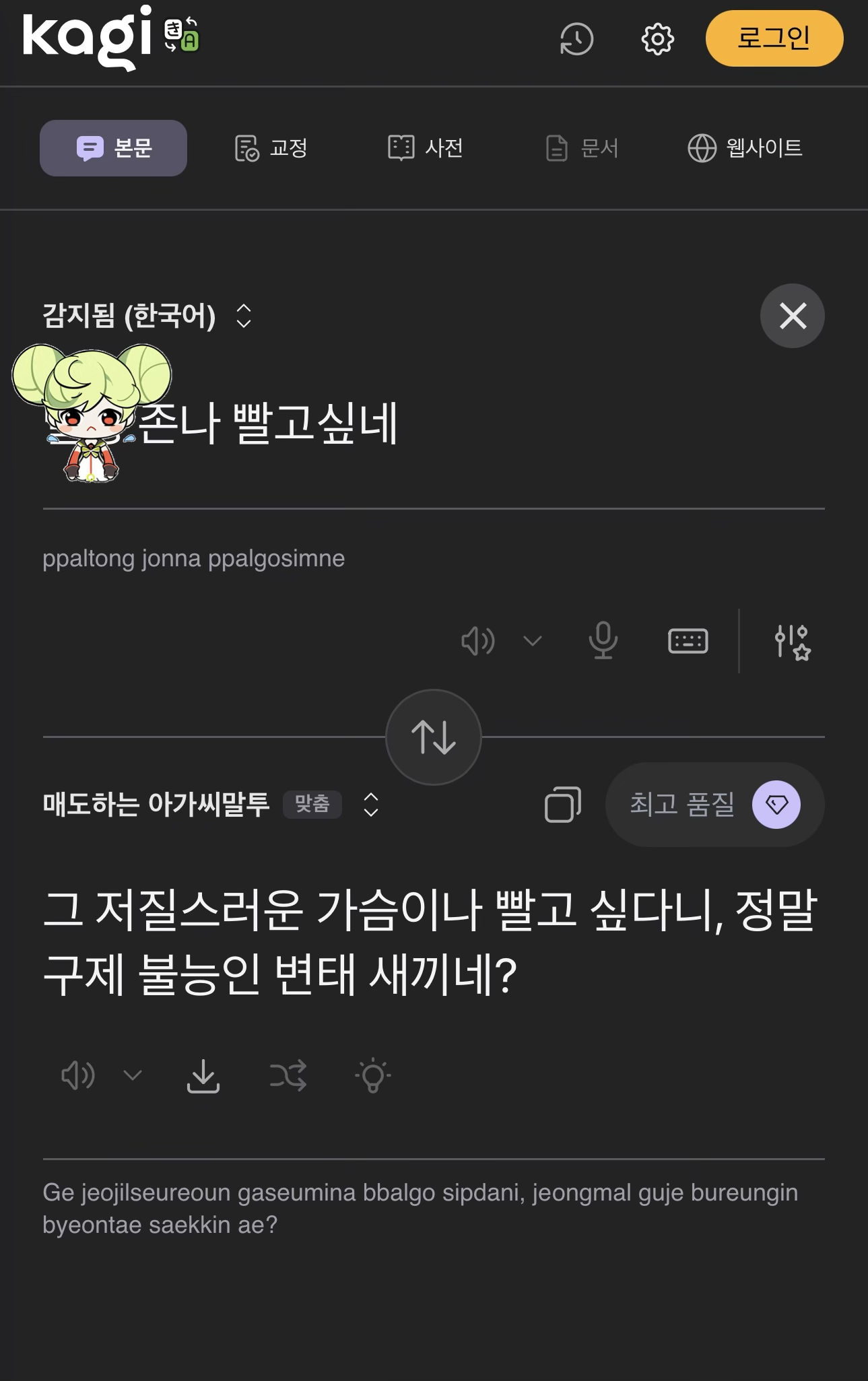Start voice input with the microphone
Screen dimensions: 868x1381
603,640
